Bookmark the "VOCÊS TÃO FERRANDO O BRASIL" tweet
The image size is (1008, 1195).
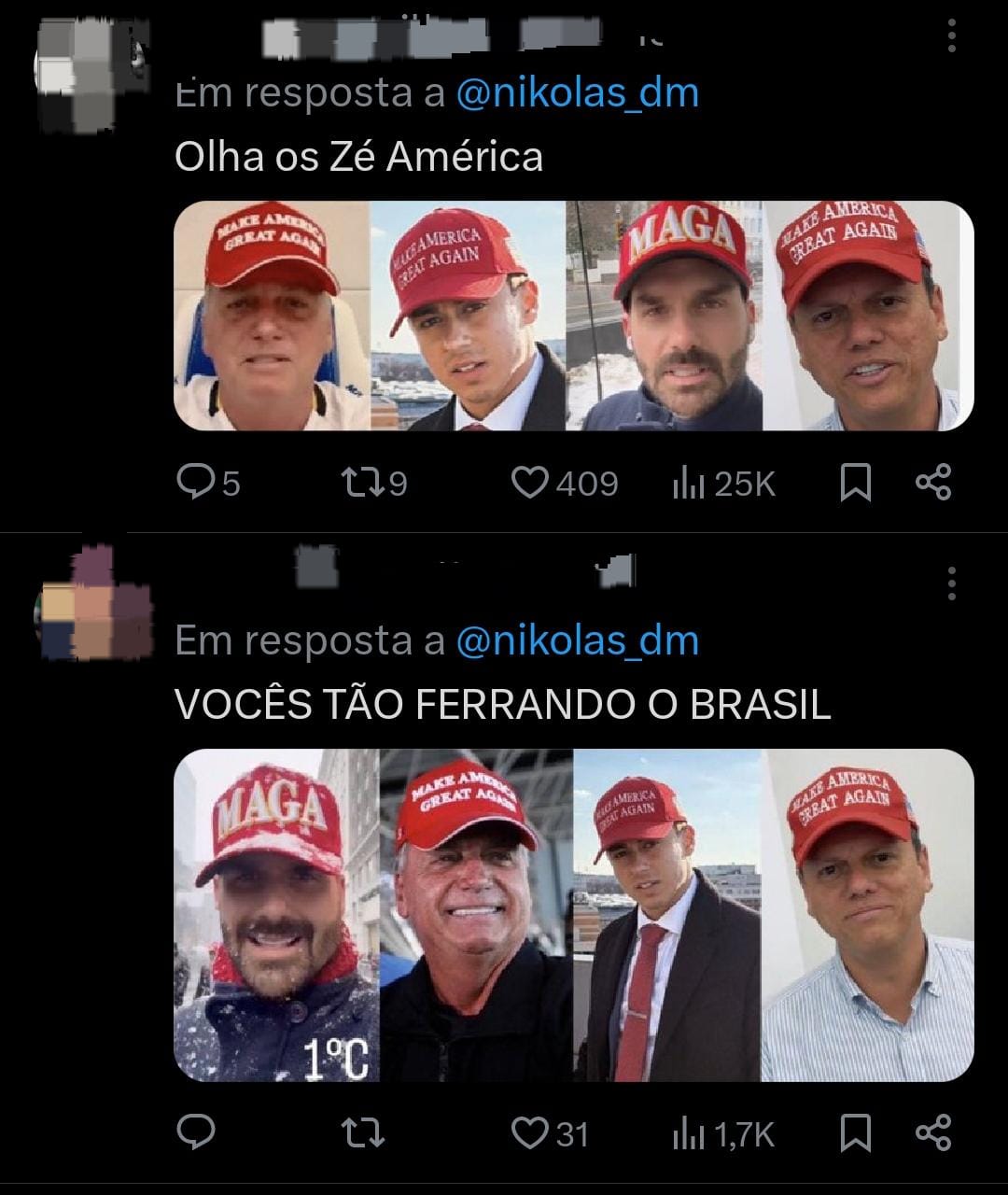856,1133
